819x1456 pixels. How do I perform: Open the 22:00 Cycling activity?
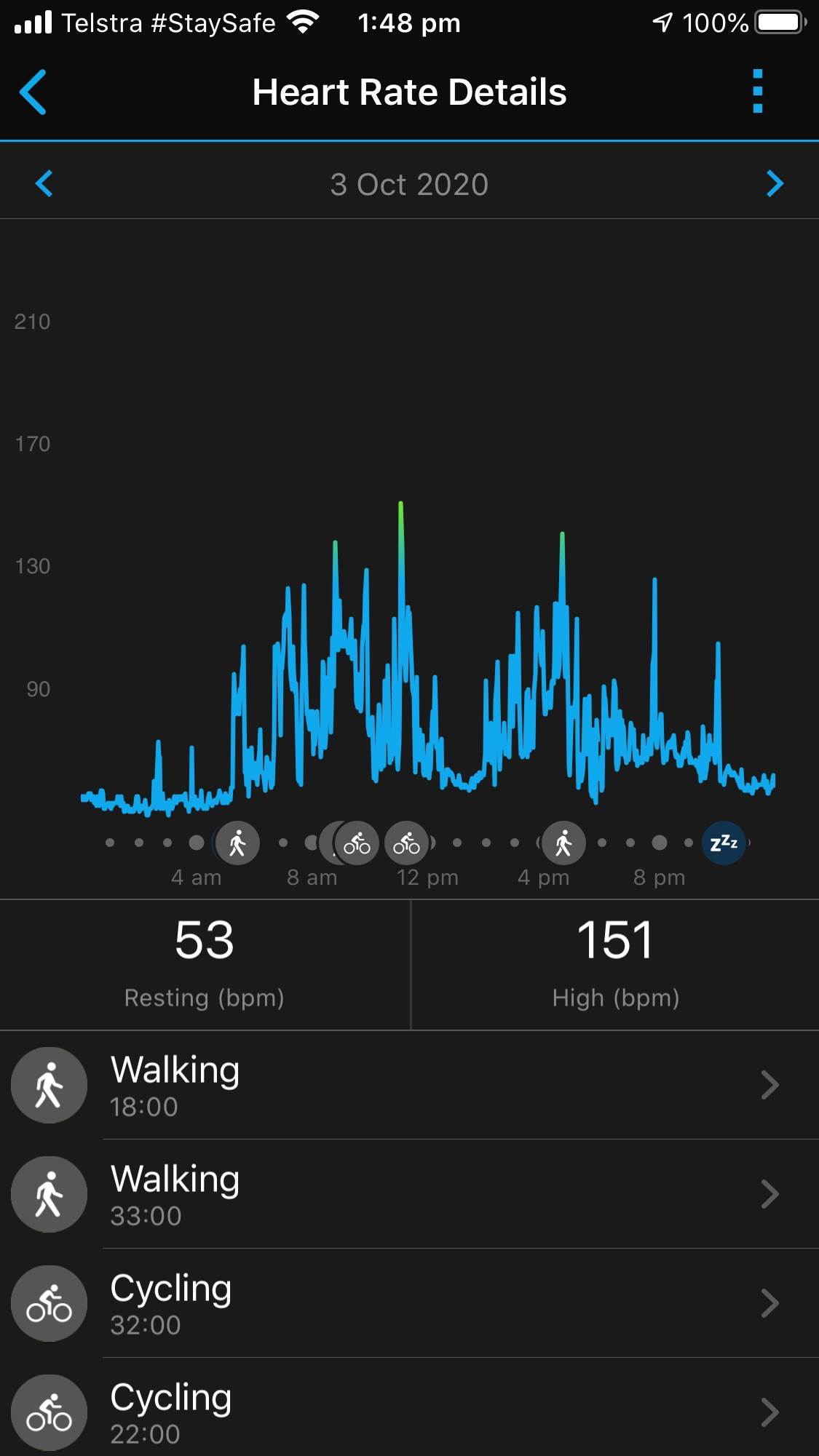[409, 1412]
